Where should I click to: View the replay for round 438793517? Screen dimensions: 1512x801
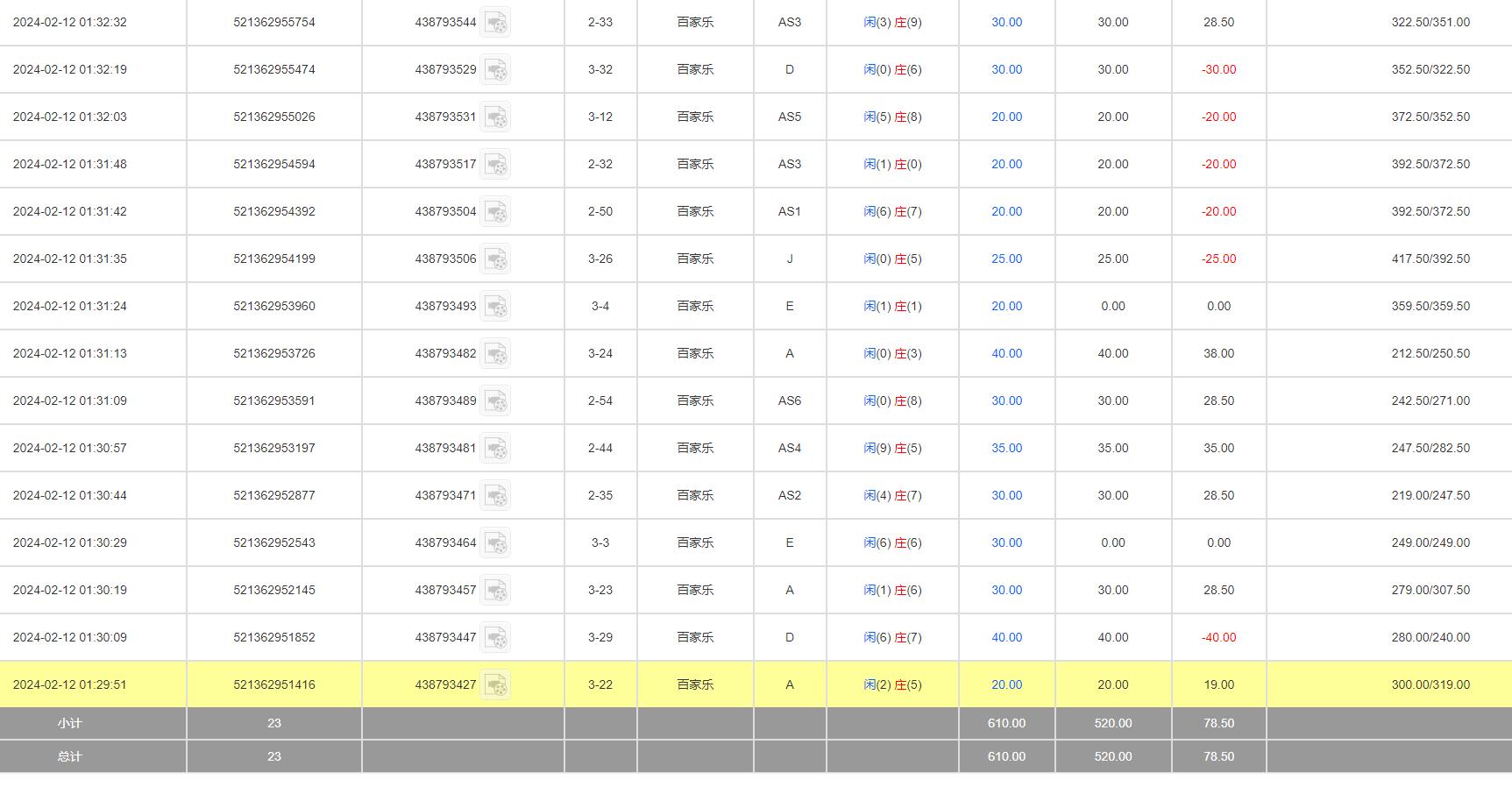click(x=495, y=165)
